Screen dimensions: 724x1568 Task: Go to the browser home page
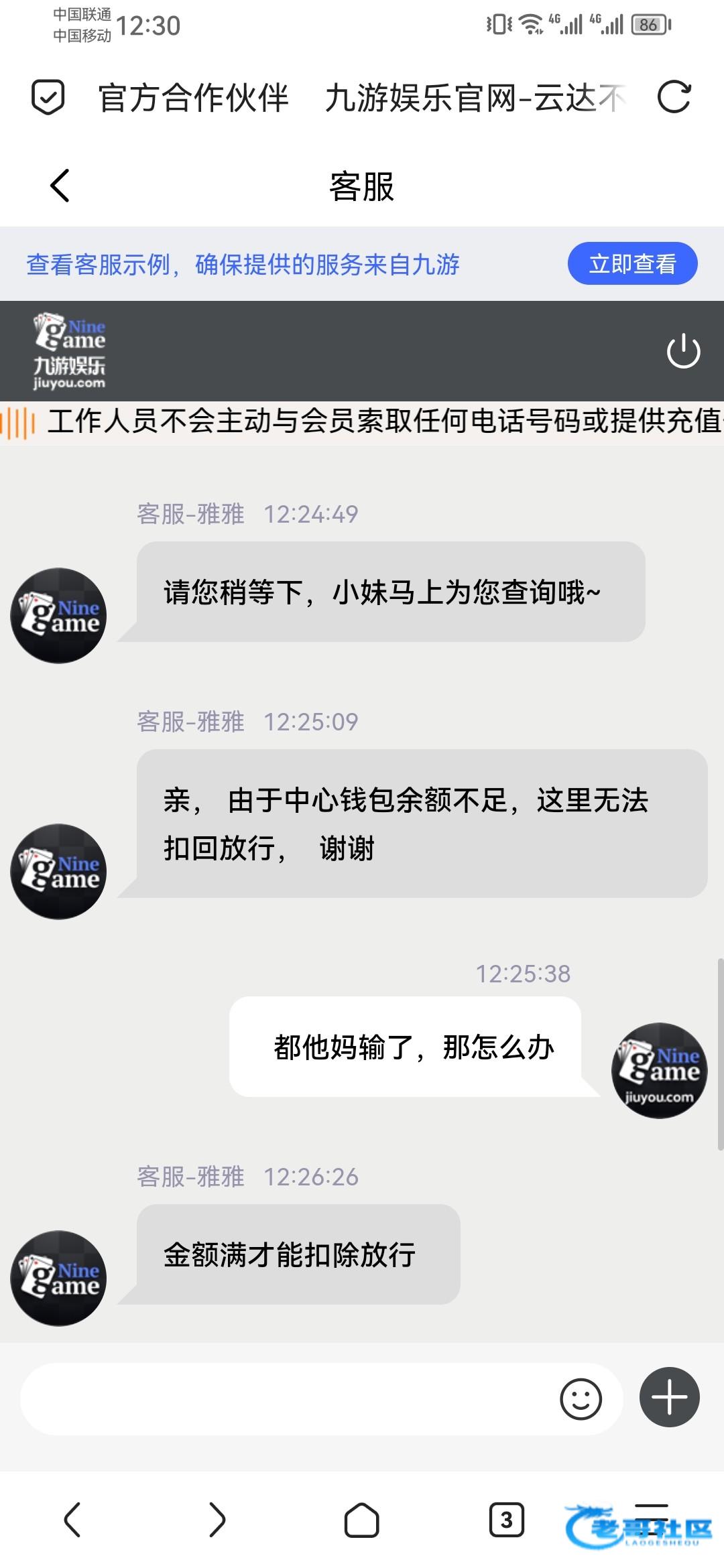(x=361, y=1519)
